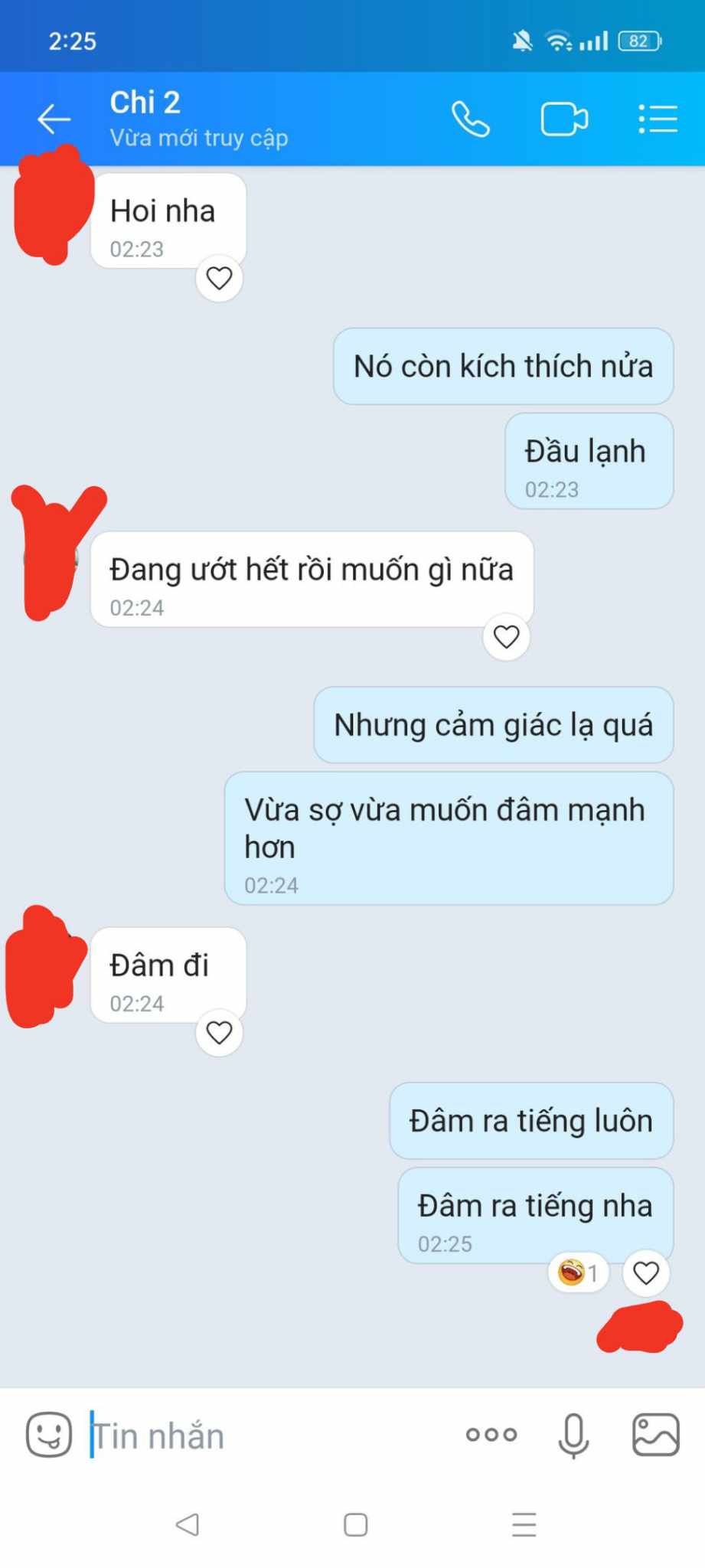Focus the Tin nhắn message field
The height and width of the screenshot is (1568, 705).
(260, 1436)
